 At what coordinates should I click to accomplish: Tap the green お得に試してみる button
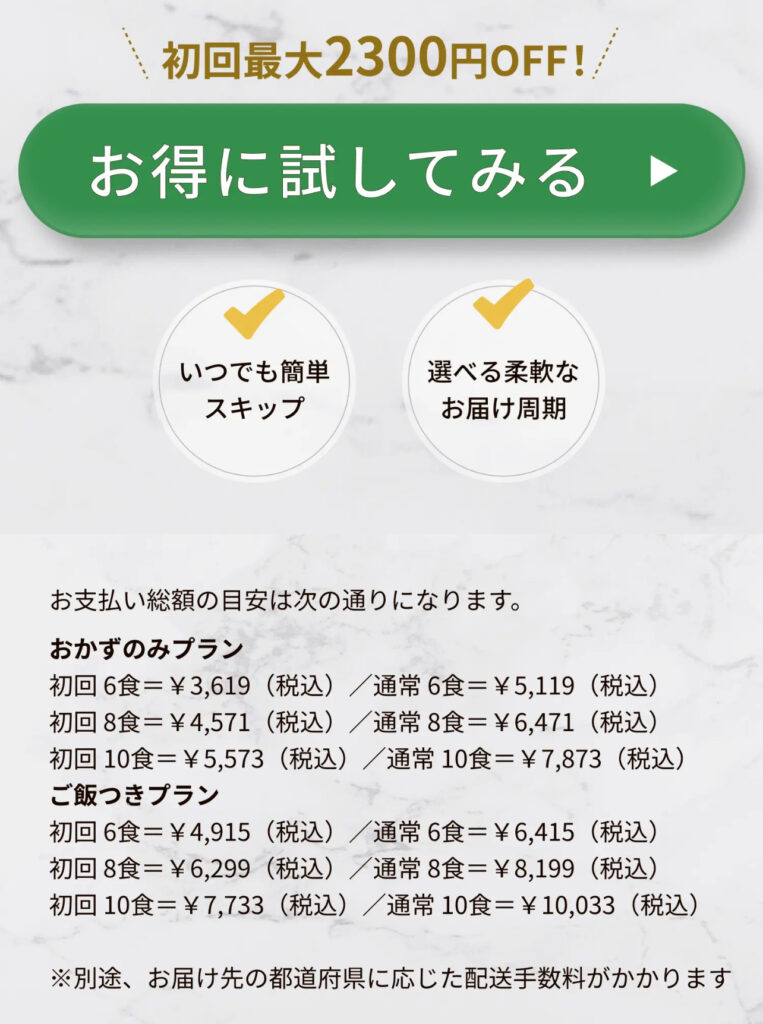[381, 170]
